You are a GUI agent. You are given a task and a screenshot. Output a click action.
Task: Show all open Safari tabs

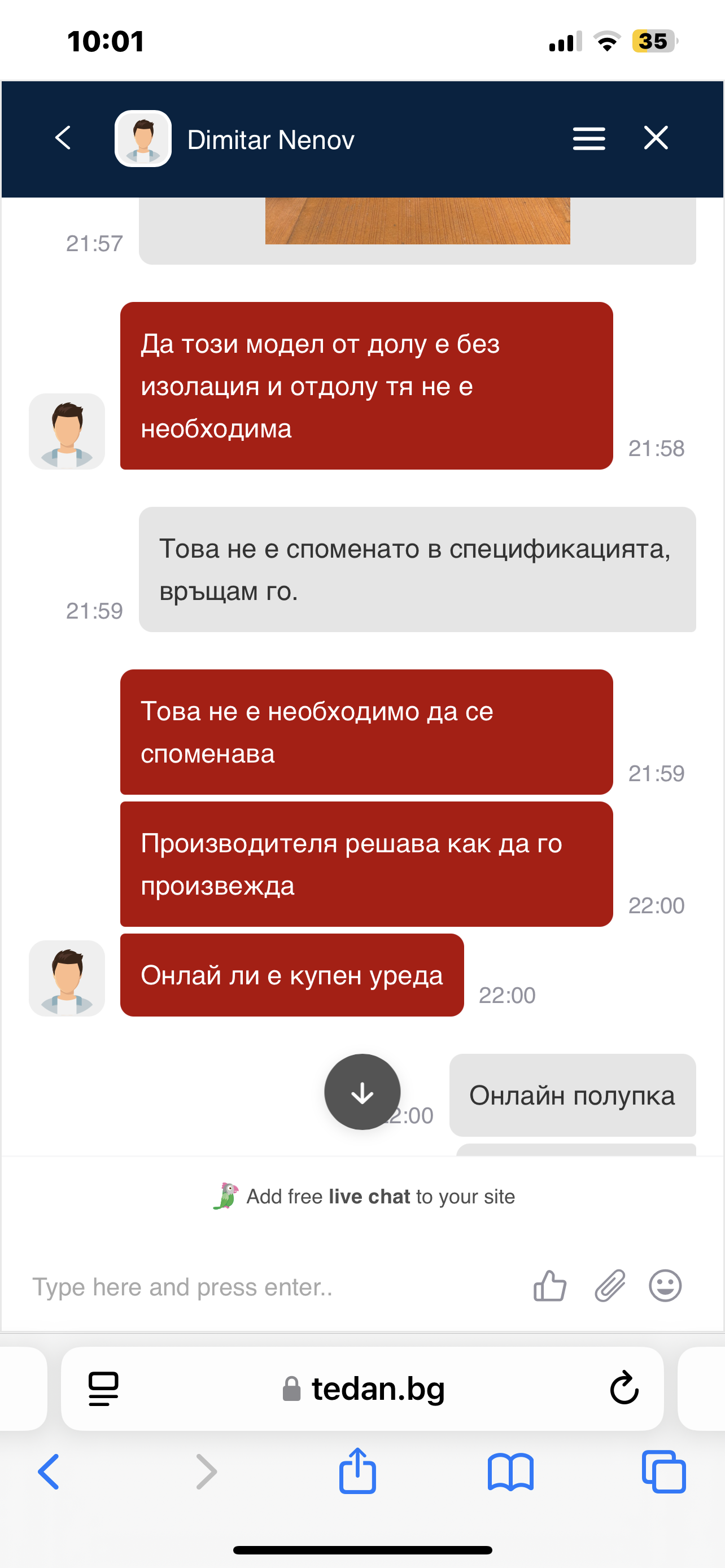click(663, 1472)
